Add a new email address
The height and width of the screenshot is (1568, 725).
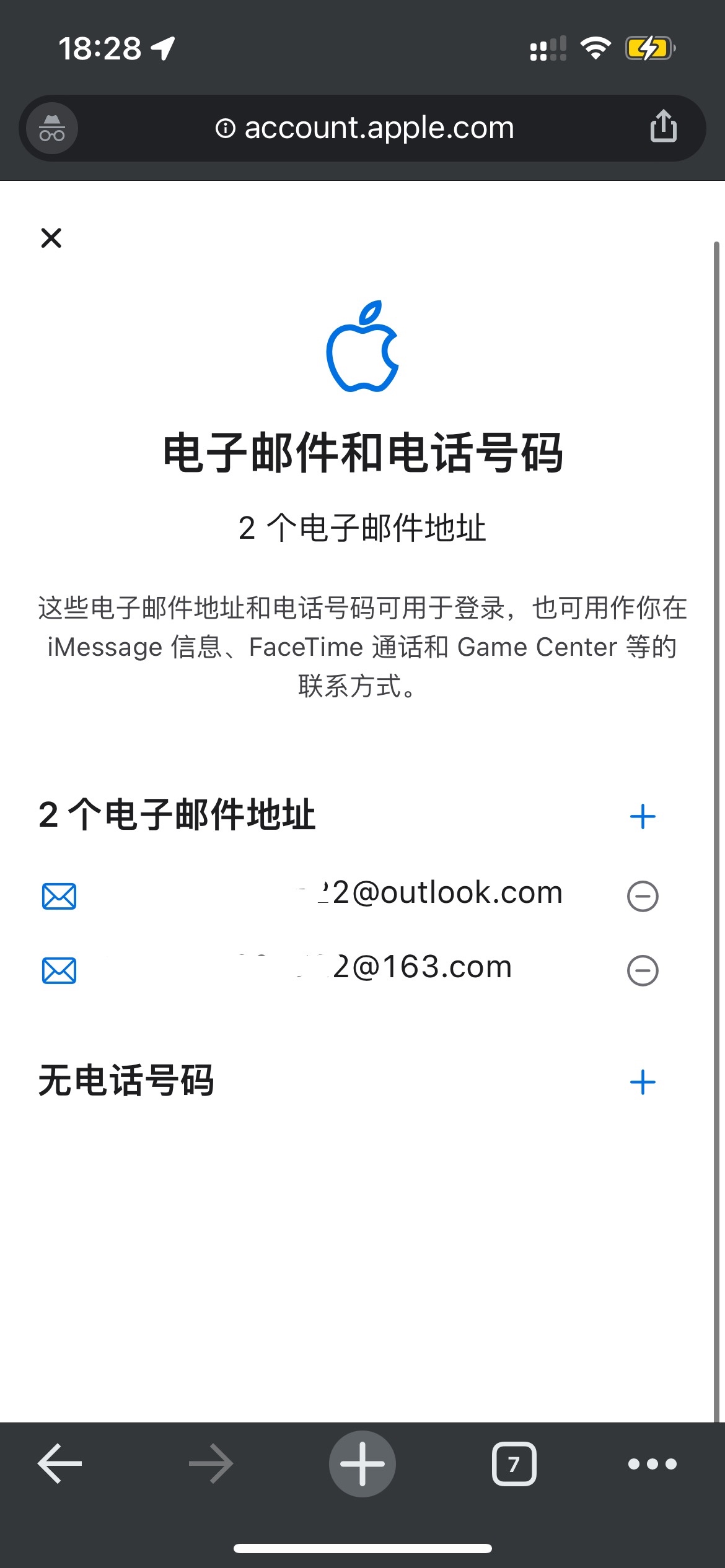(x=643, y=816)
